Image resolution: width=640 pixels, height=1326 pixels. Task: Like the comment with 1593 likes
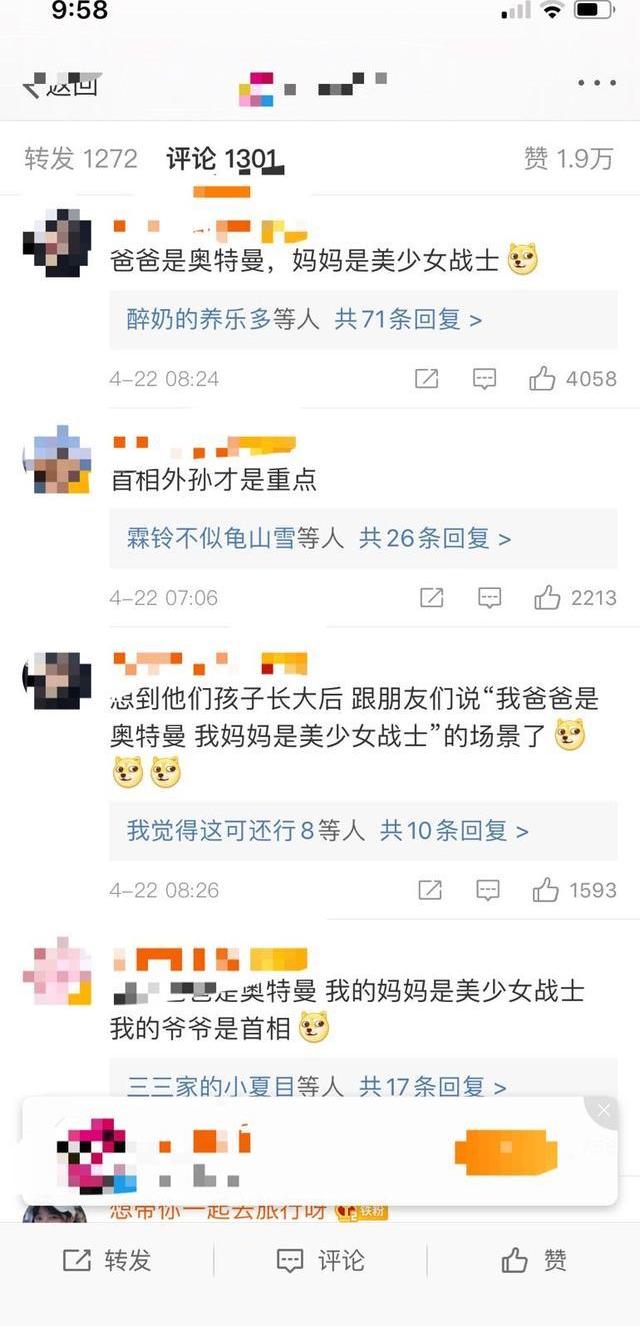(x=575, y=889)
